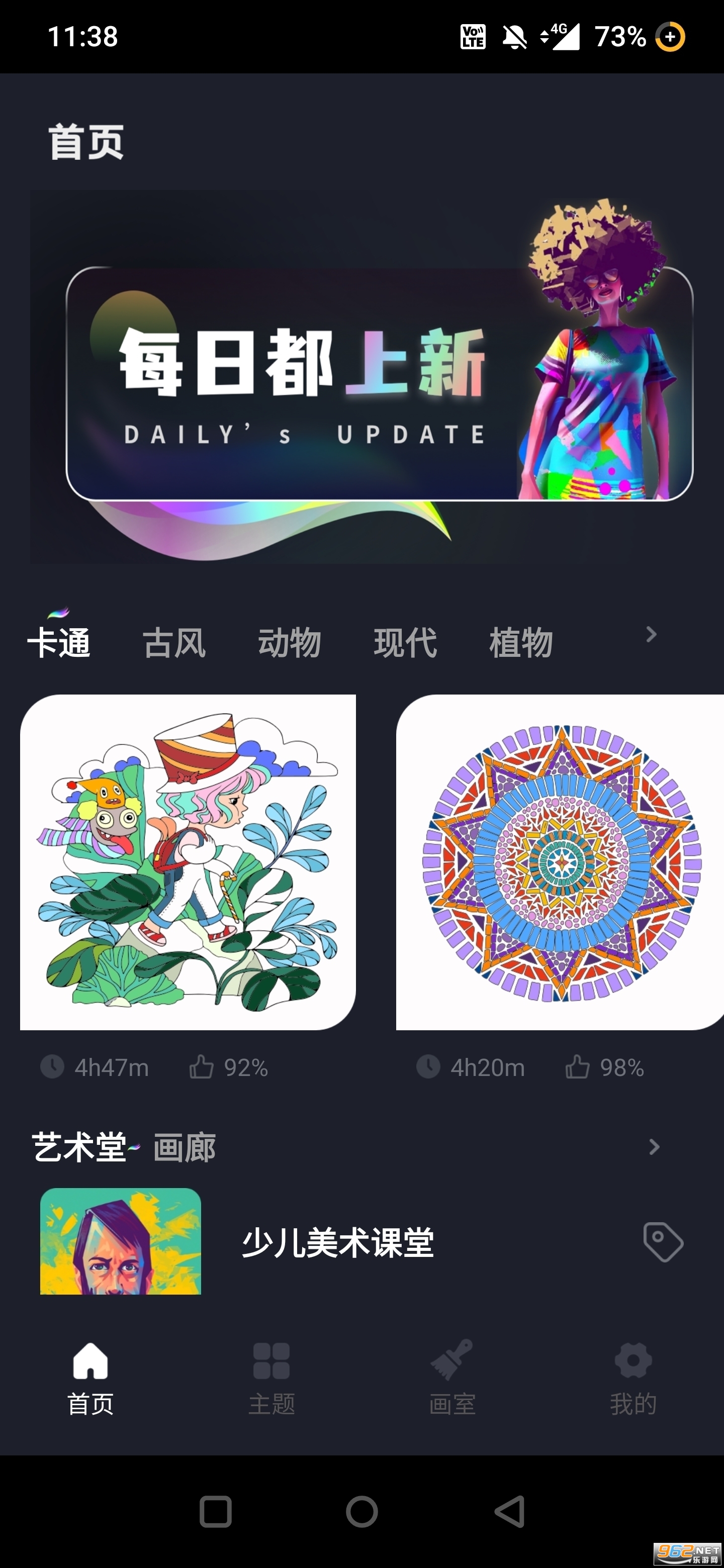Switch to the 现代 category tab
The image size is (724, 1568).
(405, 643)
